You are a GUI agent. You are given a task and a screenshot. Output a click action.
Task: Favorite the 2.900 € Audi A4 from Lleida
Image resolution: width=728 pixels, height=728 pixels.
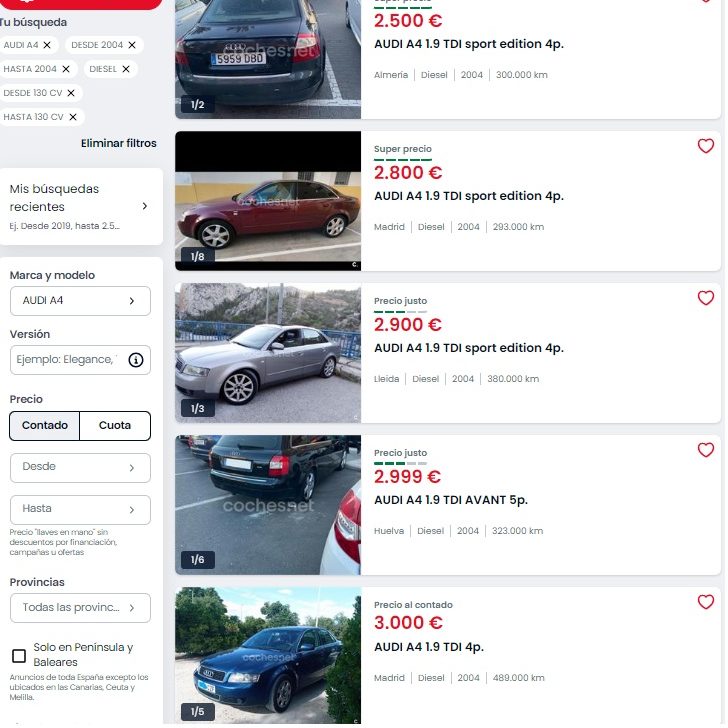(705, 298)
